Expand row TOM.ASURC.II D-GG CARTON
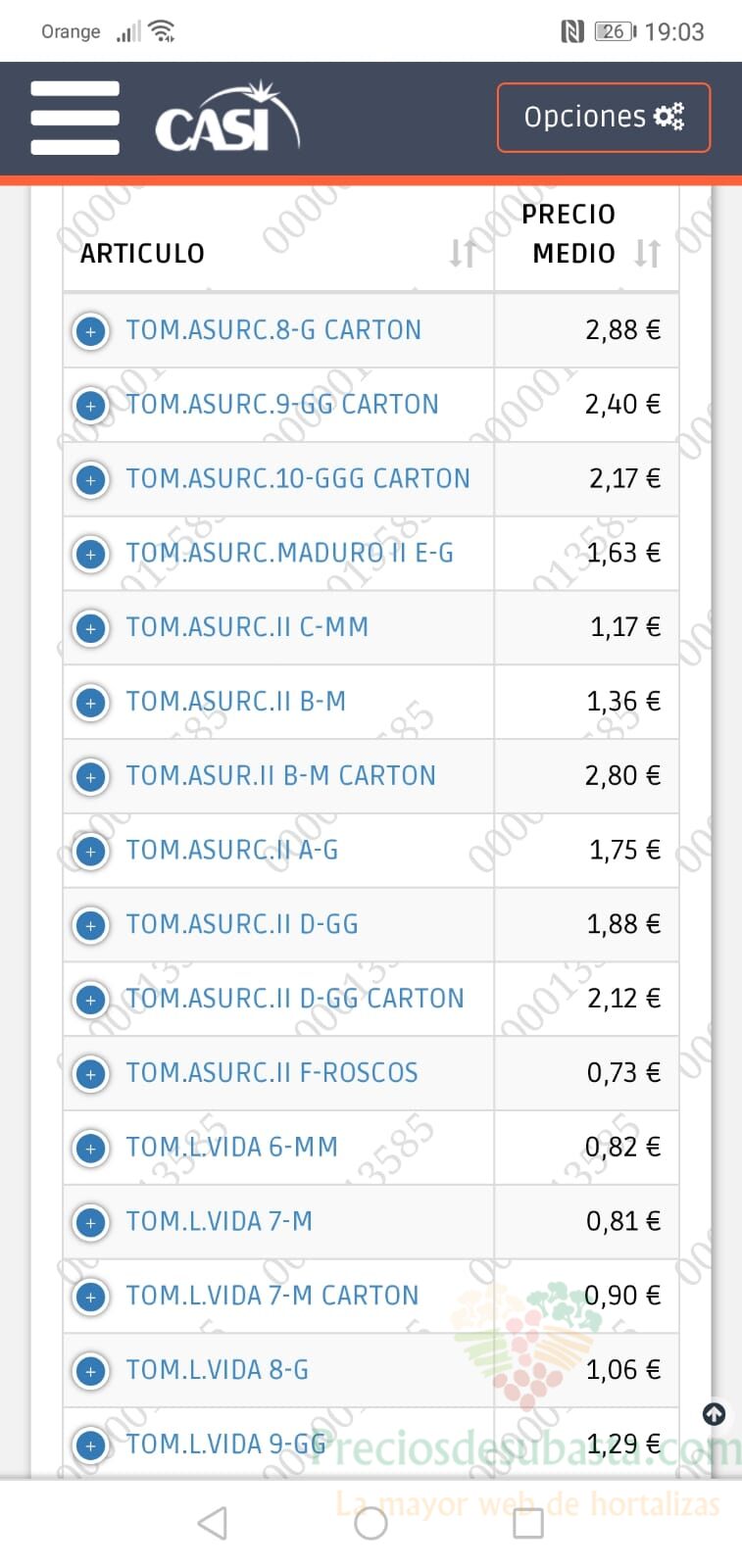The width and height of the screenshot is (742, 1568). tap(91, 1000)
